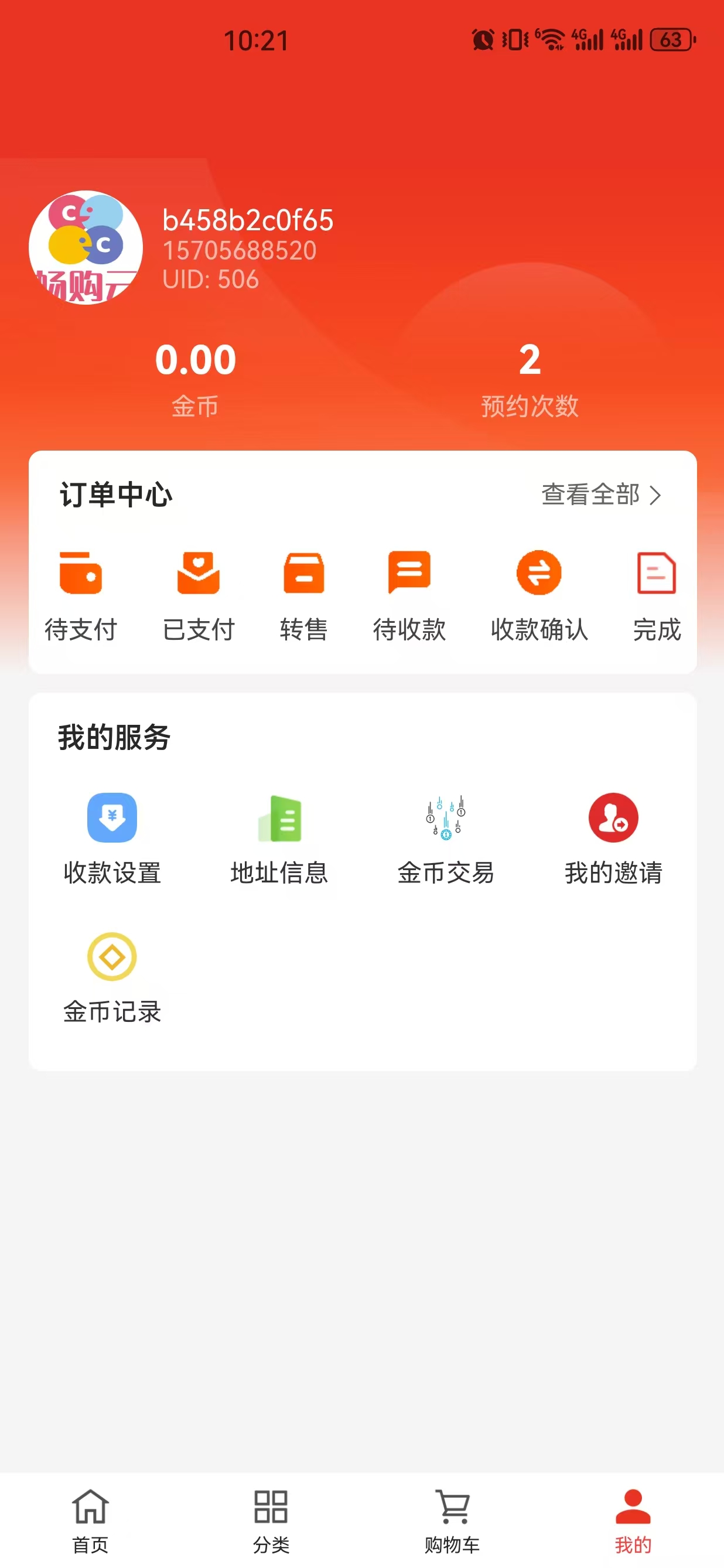The width and height of the screenshot is (724, 1568).
Task: Open 待支付 pending payment orders
Action: click(x=81, y=595)
